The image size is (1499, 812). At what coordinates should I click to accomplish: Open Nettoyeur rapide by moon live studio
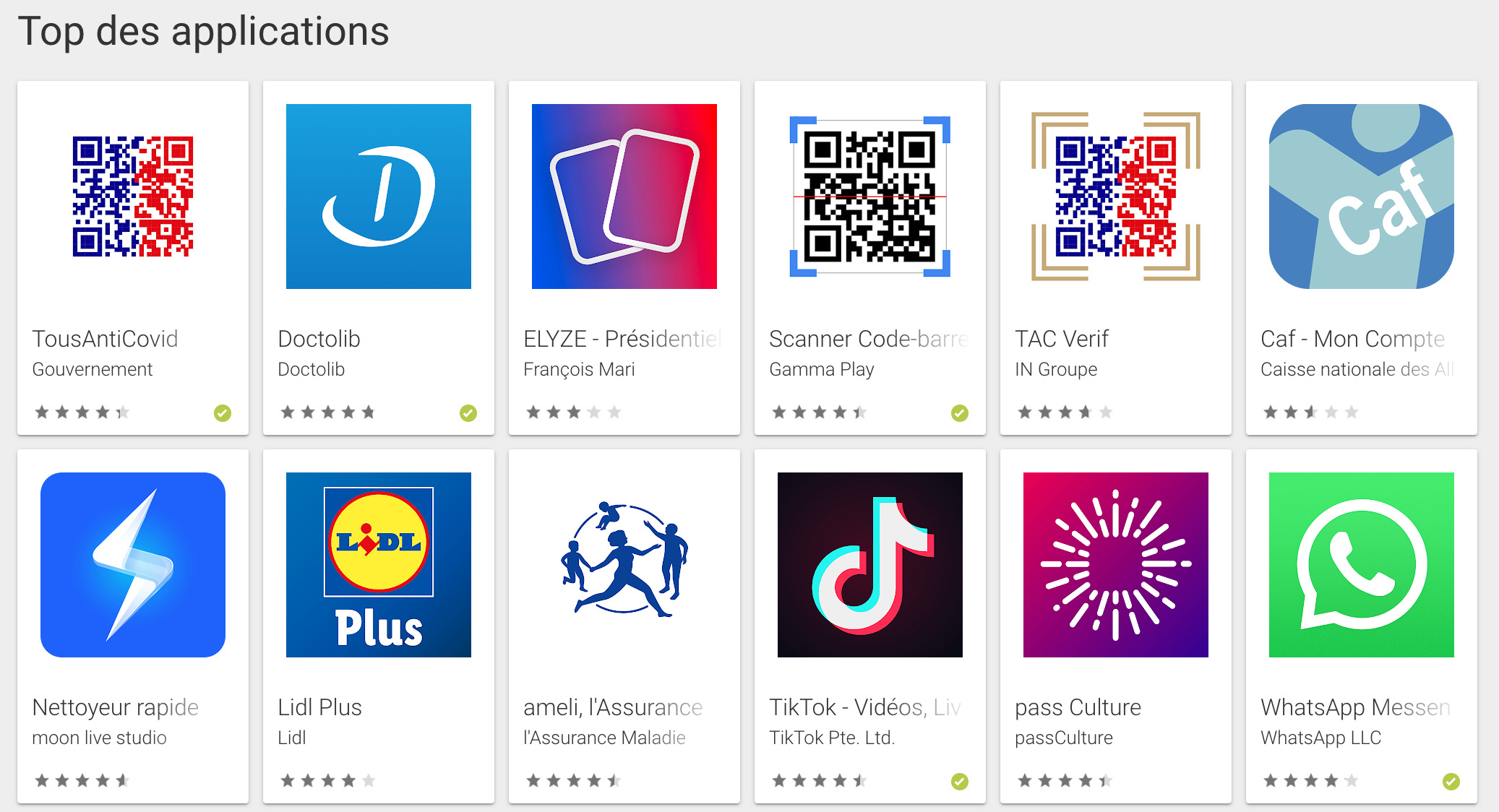pos(133,565)
